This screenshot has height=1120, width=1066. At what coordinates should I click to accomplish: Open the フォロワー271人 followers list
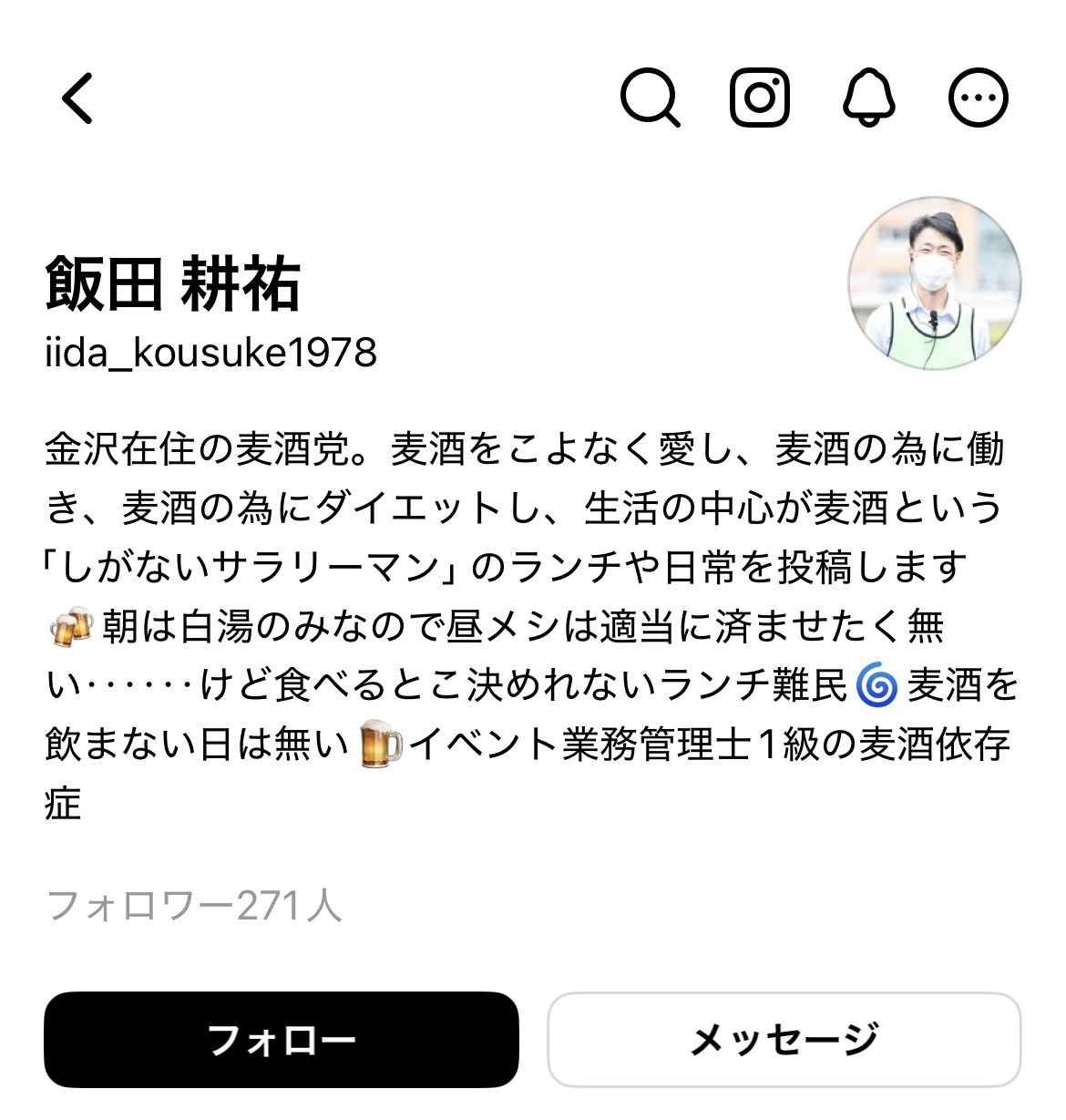[194, 906]
